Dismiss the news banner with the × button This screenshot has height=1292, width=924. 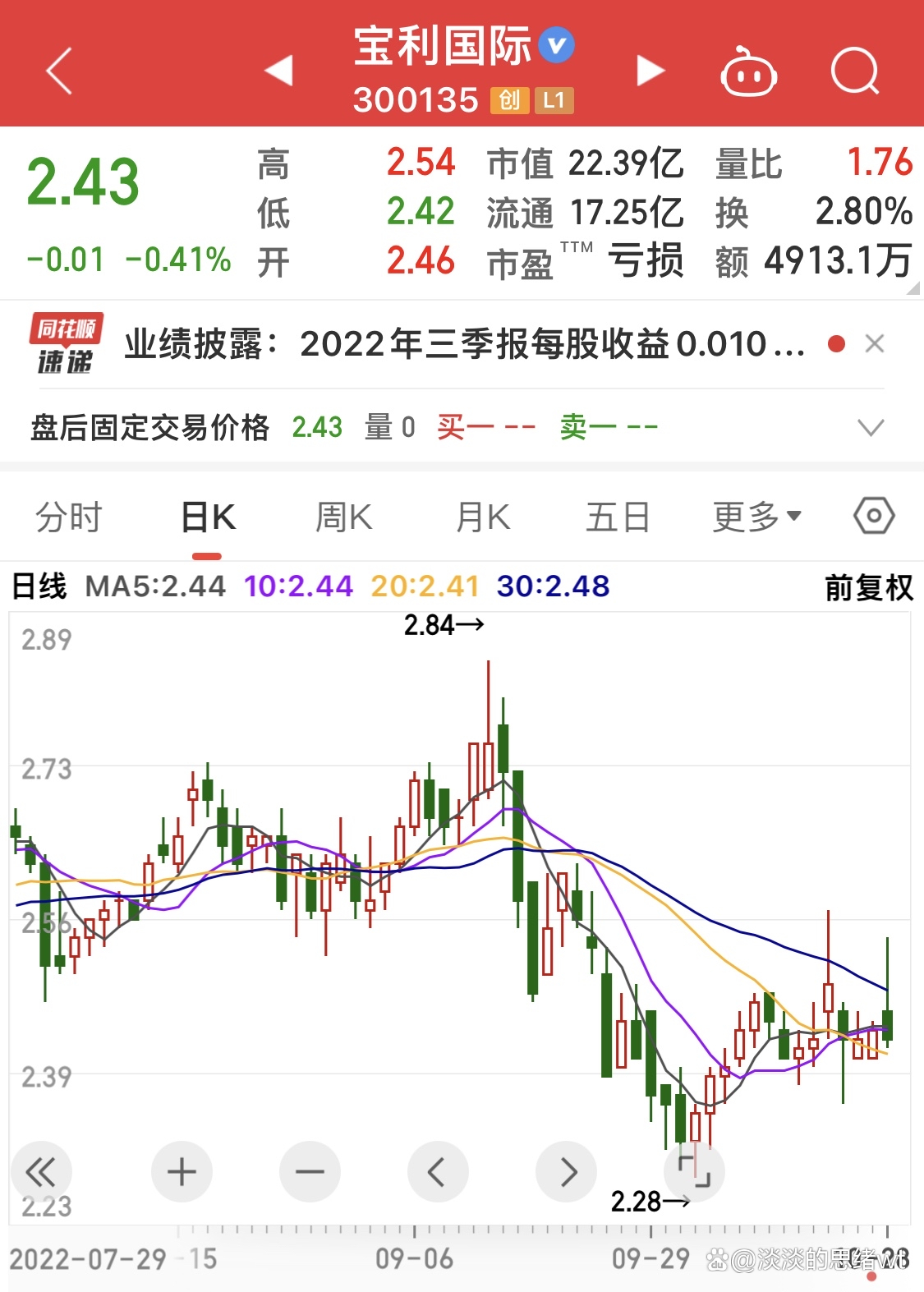click(x=873, y=344)
